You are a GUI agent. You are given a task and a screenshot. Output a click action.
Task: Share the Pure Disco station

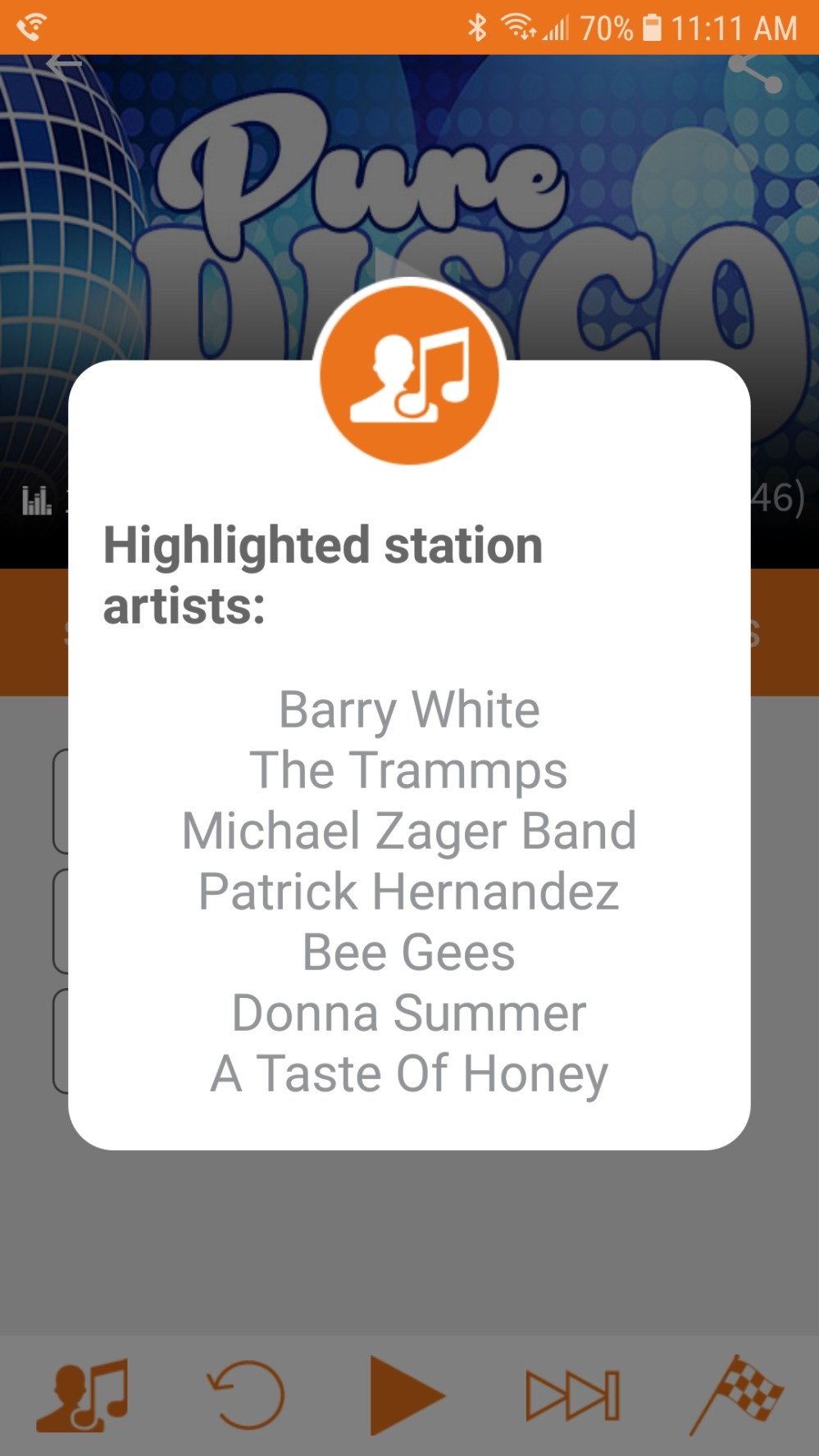755,73
